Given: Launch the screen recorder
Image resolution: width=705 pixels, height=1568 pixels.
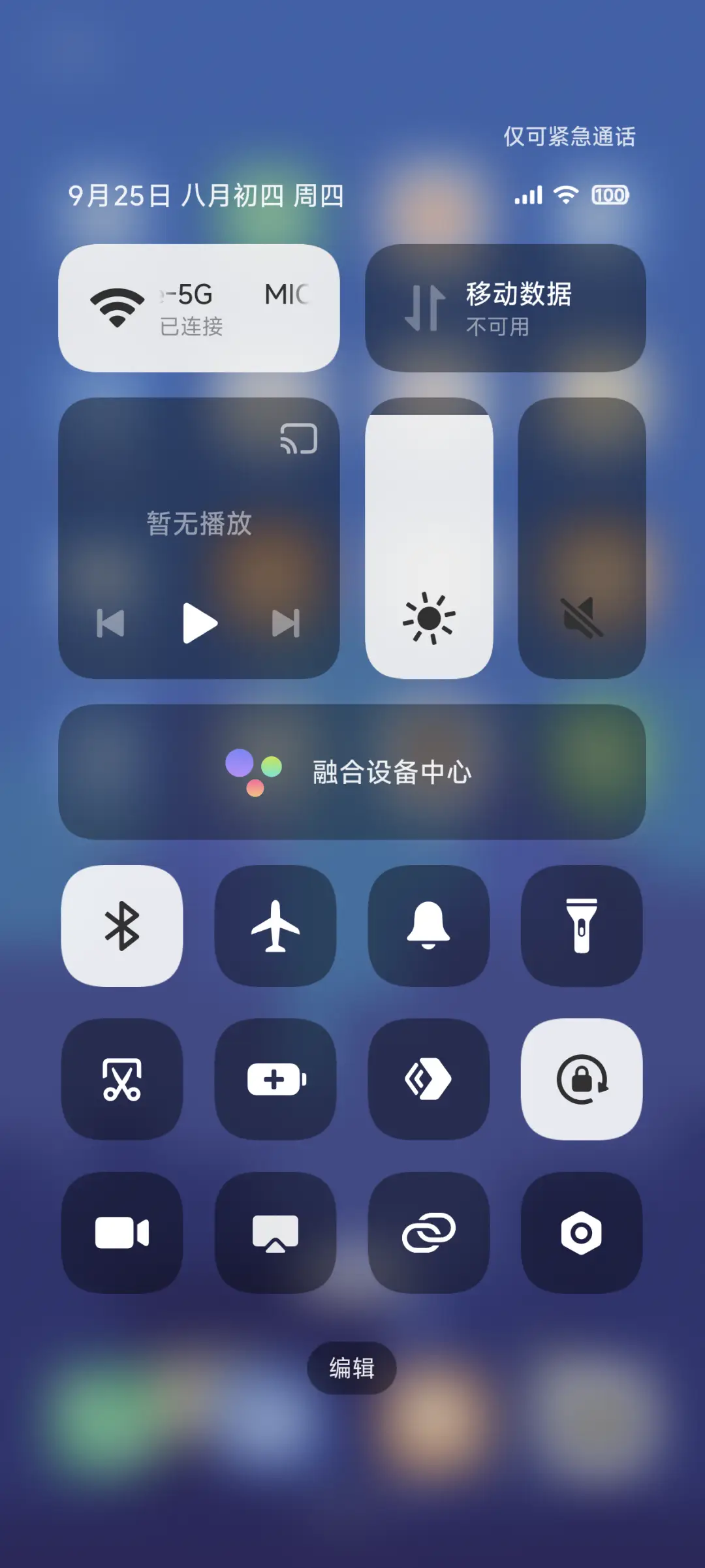Looking at the screenshot, I should [121, 1234].
